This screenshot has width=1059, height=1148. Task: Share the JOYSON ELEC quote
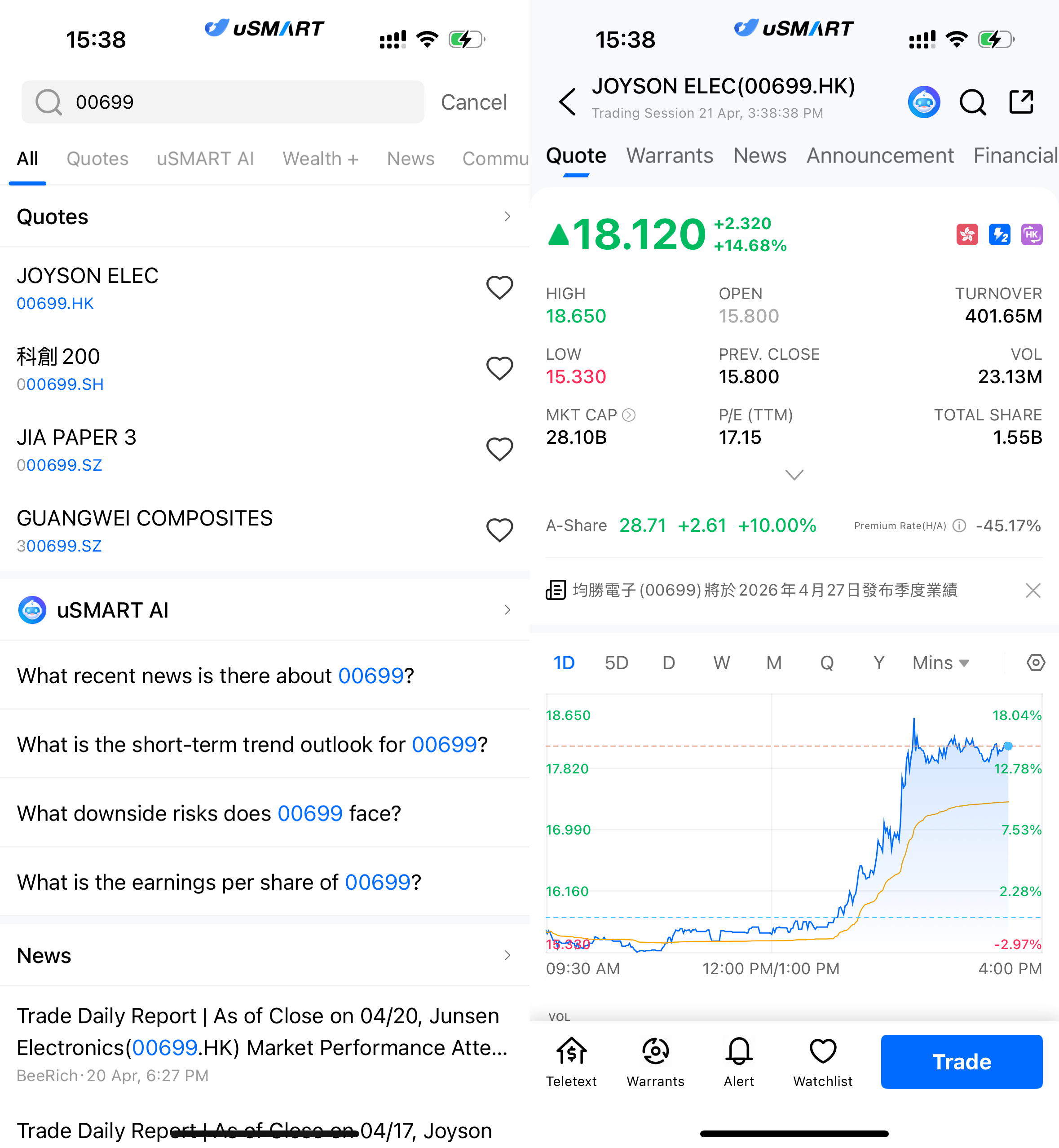[x=1021, y=102]
